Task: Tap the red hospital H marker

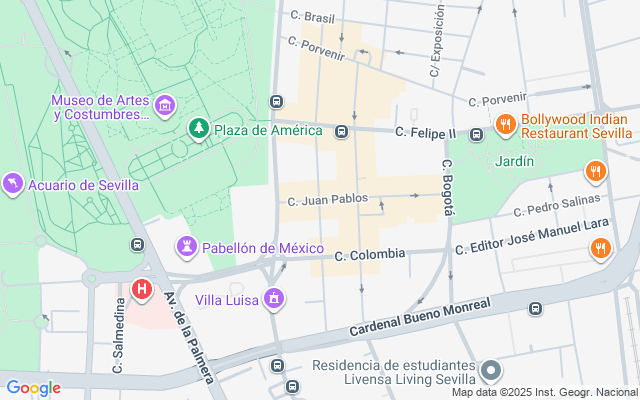Action: click(x=142, y=290)
